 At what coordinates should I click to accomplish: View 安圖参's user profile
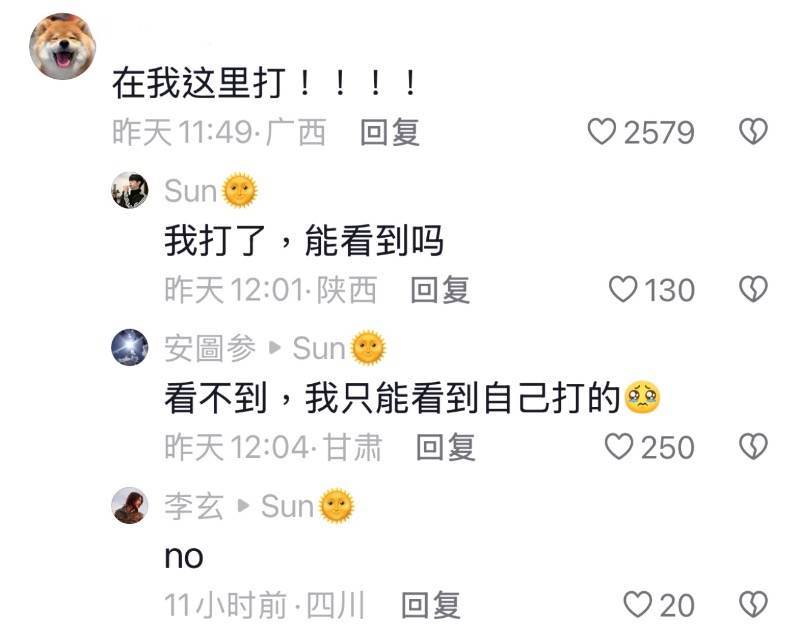tap(130, 348)
